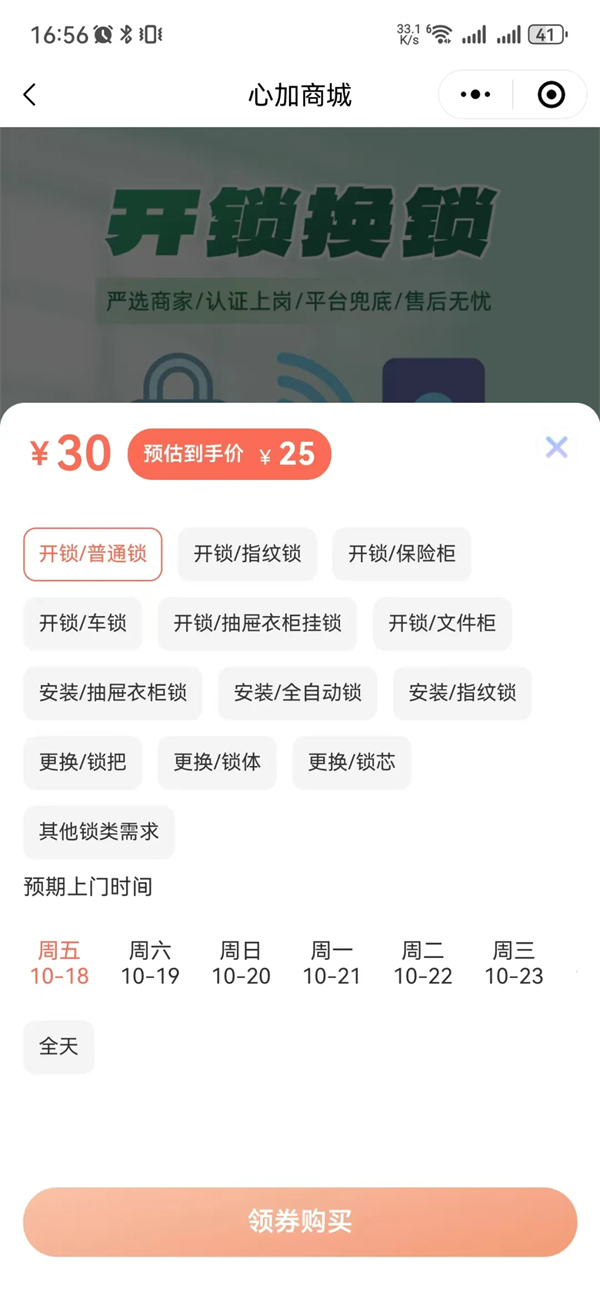
Task: Choose 更换/锁体 service
Action: [x=217, y=762]
